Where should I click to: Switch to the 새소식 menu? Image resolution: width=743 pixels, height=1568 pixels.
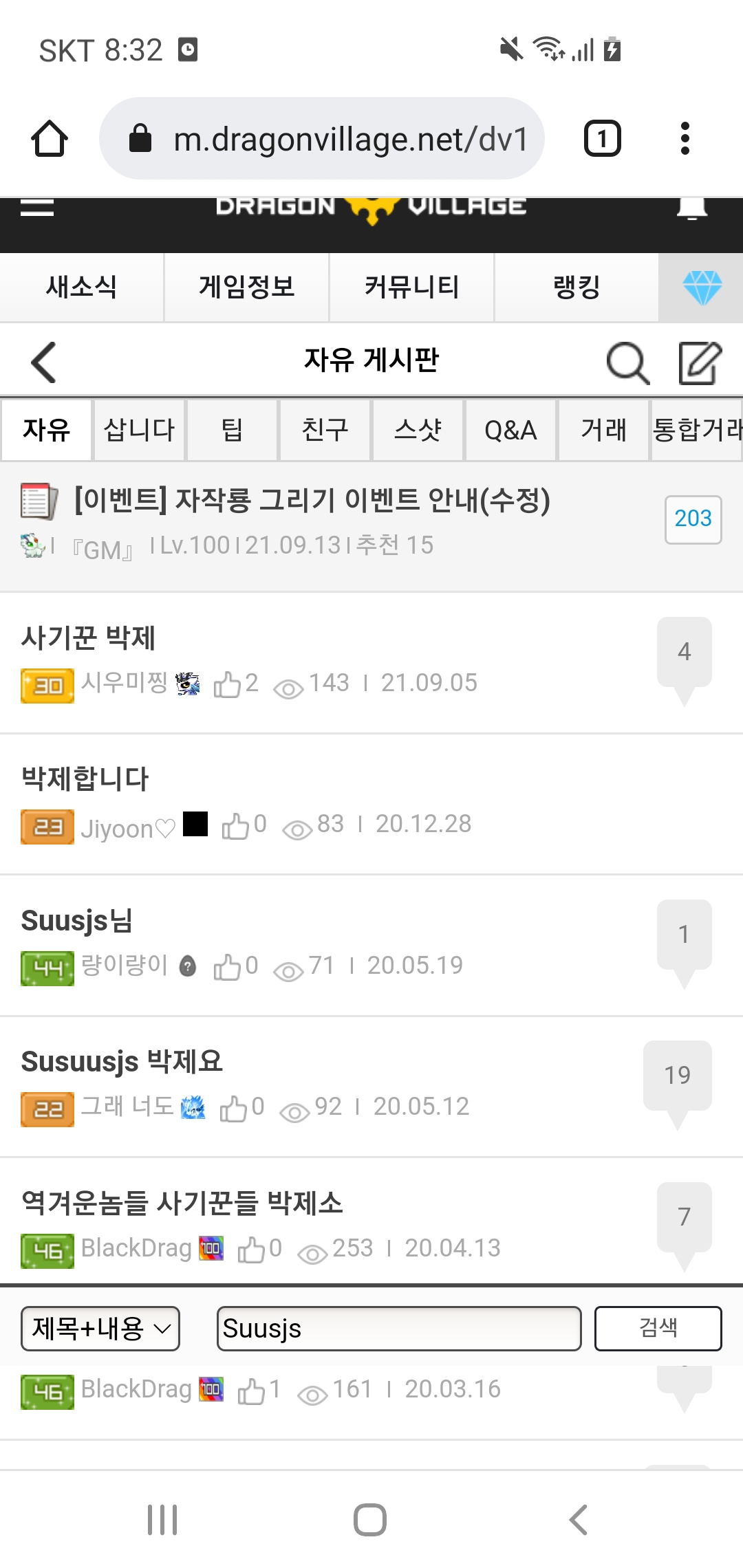tap(82, 287)
